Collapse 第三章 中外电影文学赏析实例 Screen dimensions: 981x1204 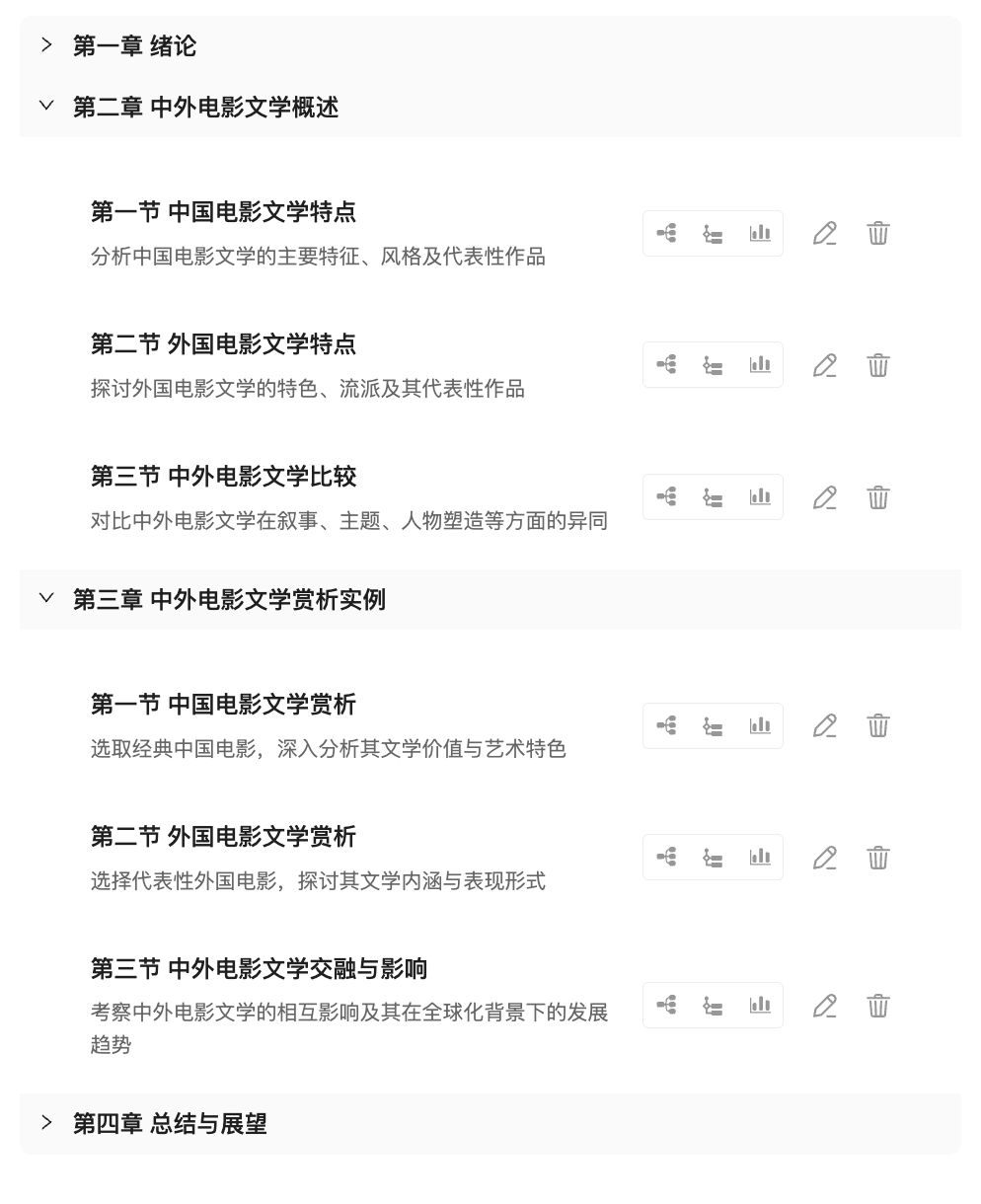point(45,597)
